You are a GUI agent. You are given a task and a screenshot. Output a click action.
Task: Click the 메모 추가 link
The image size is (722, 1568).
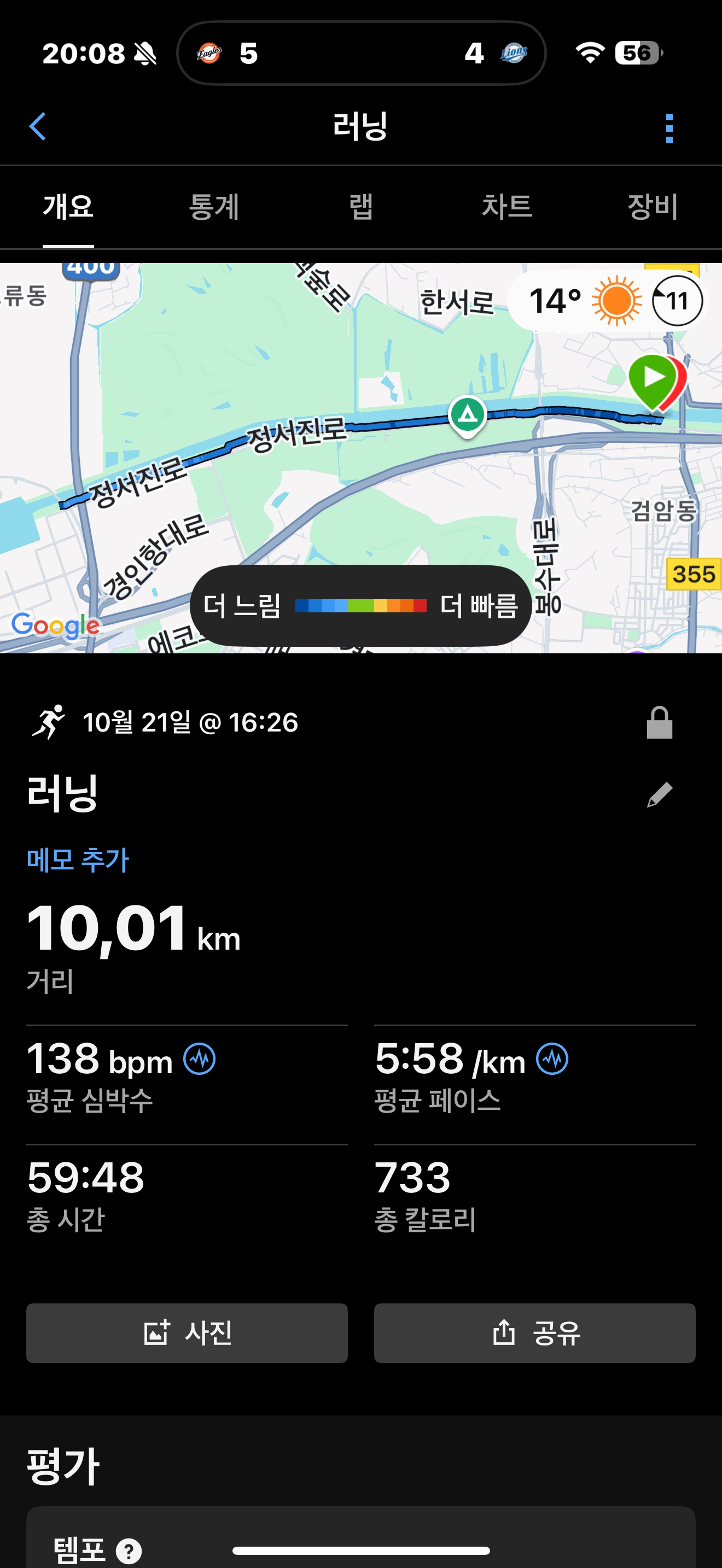(x=78, y=859)
